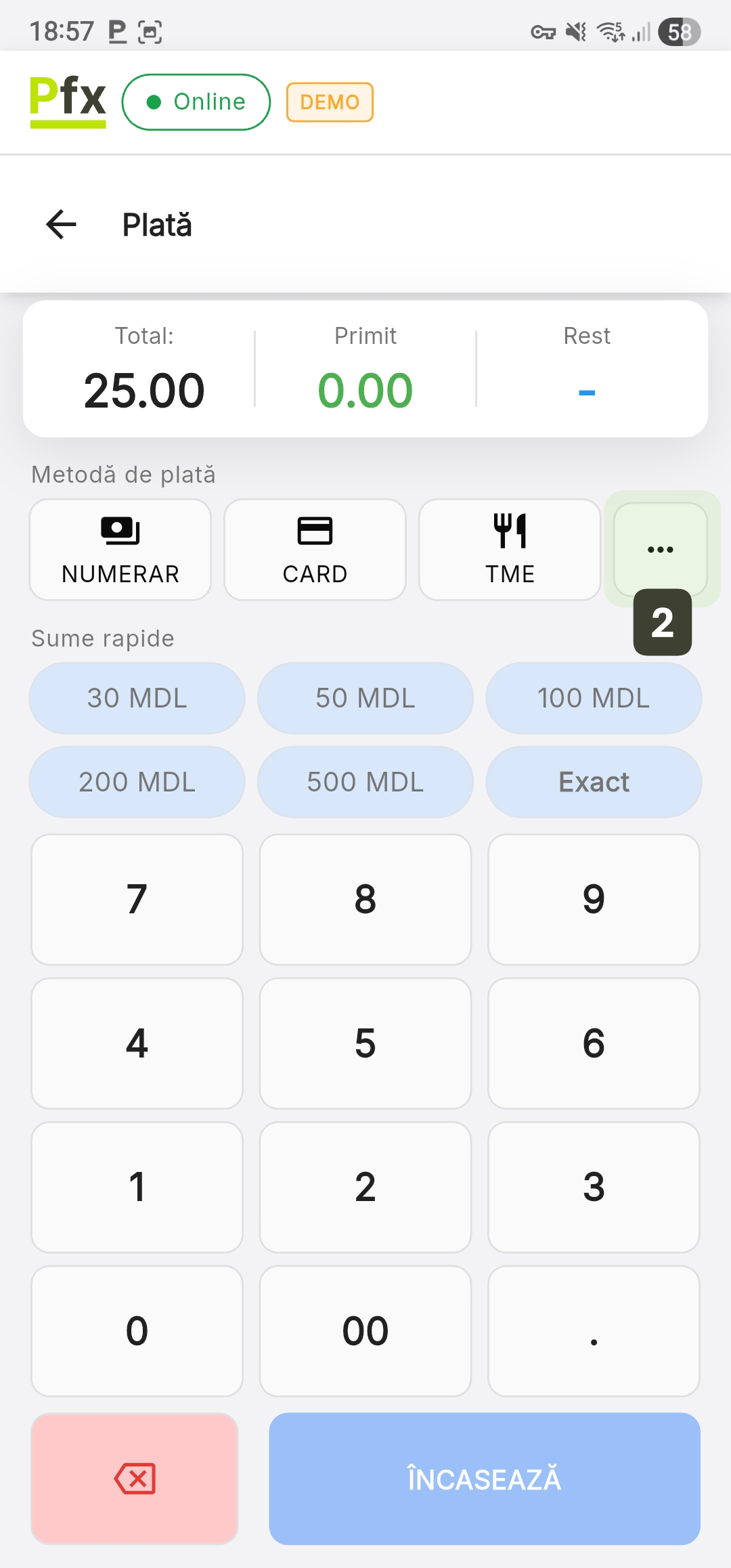
Task: Tap the 00 keypad key
Action: pos(365,1331)
